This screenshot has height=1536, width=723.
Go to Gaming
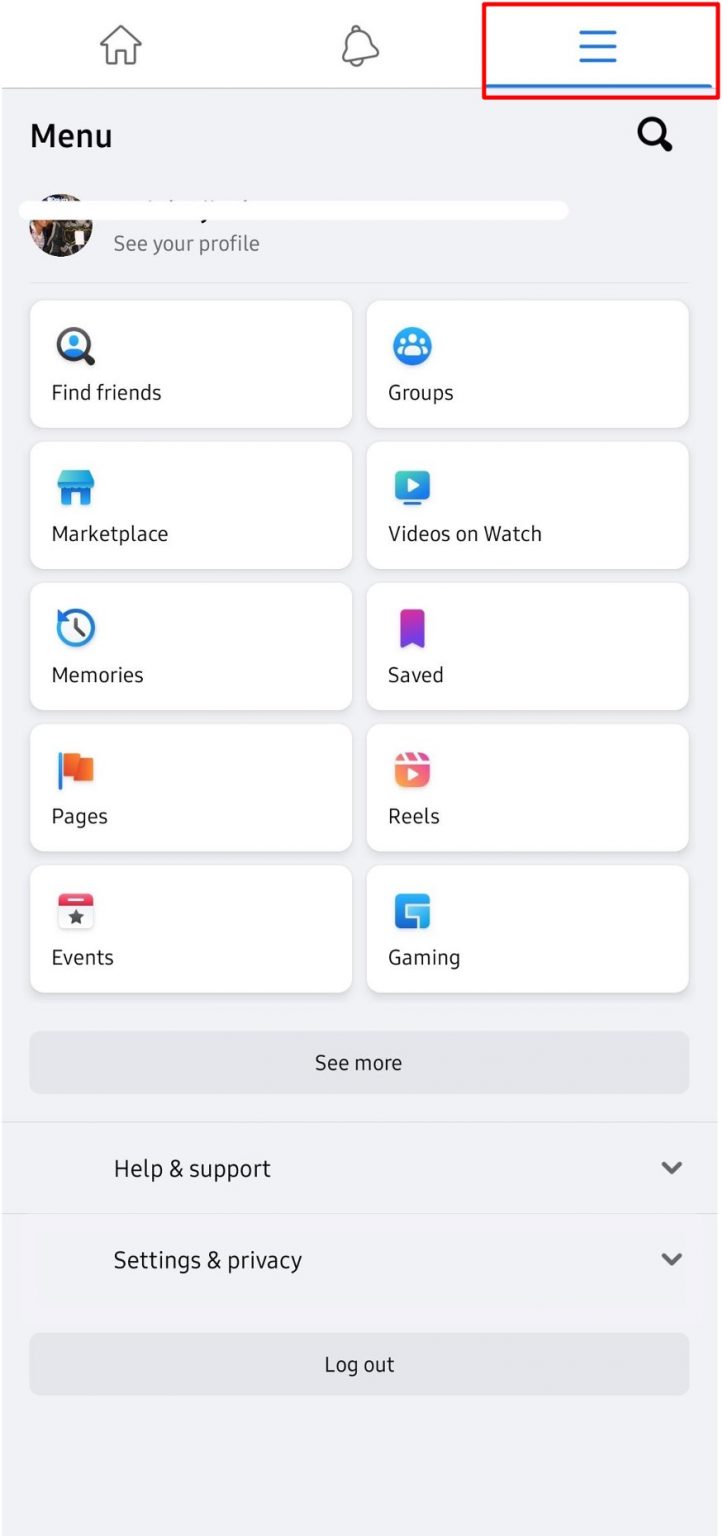527,929
